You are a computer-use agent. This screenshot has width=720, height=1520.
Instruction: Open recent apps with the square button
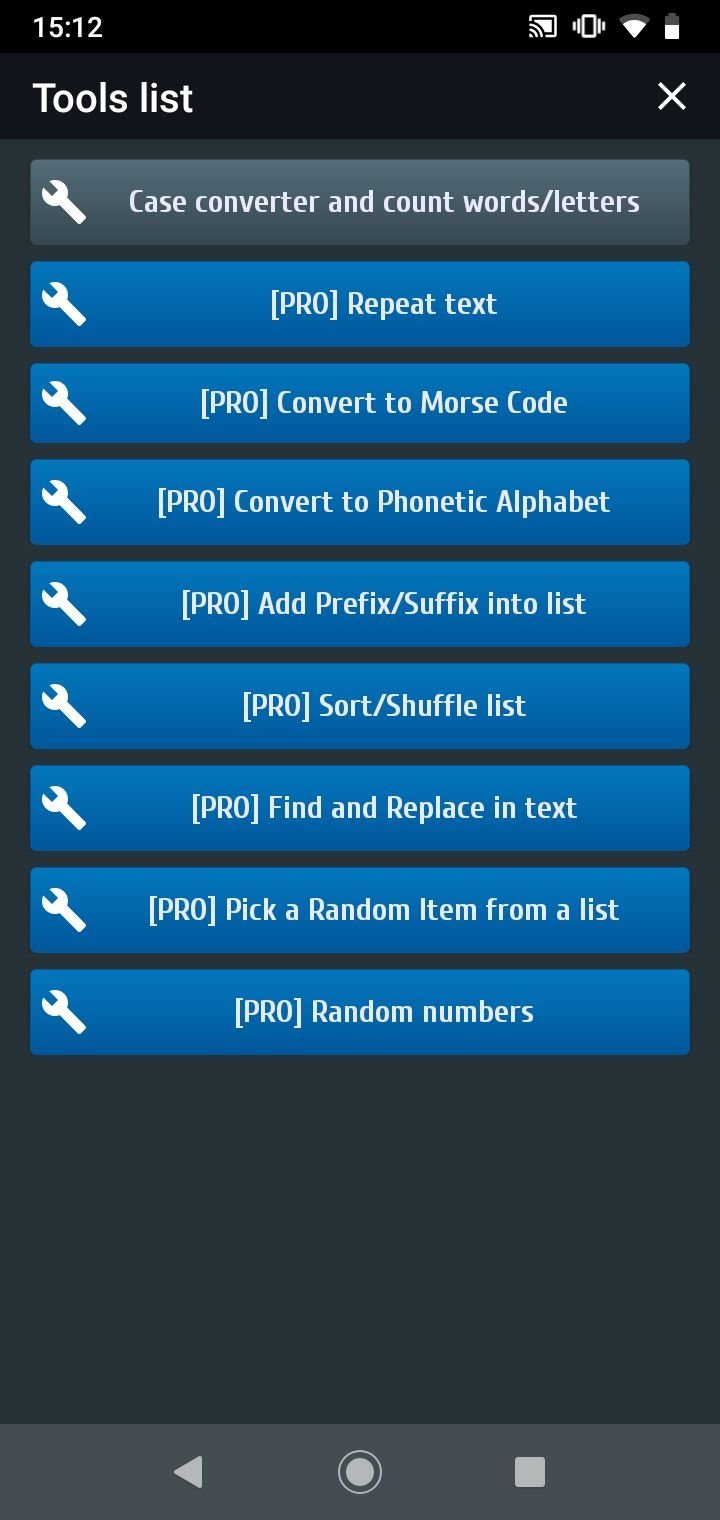click(x=530, y=1471)
